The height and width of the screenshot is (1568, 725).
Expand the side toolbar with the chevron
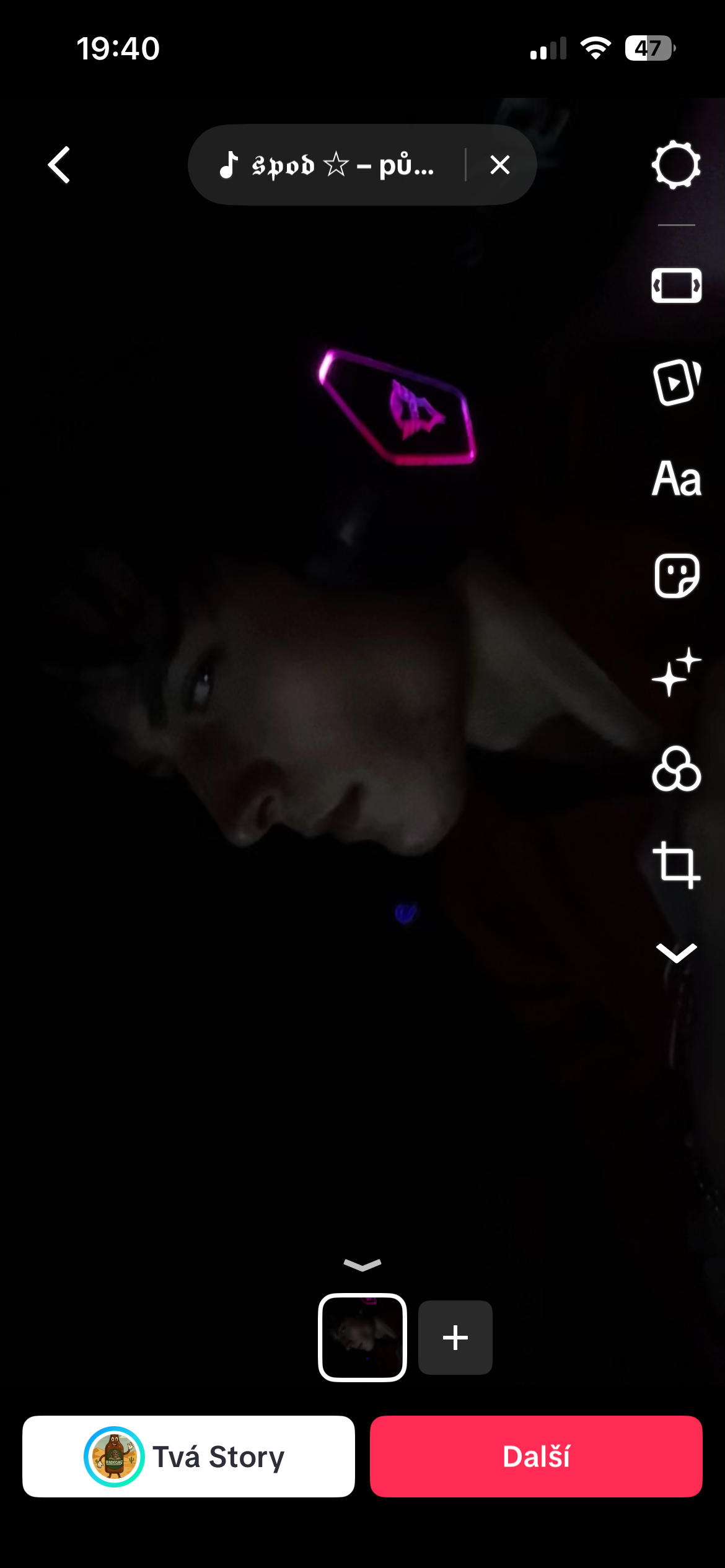click(676, 953)
